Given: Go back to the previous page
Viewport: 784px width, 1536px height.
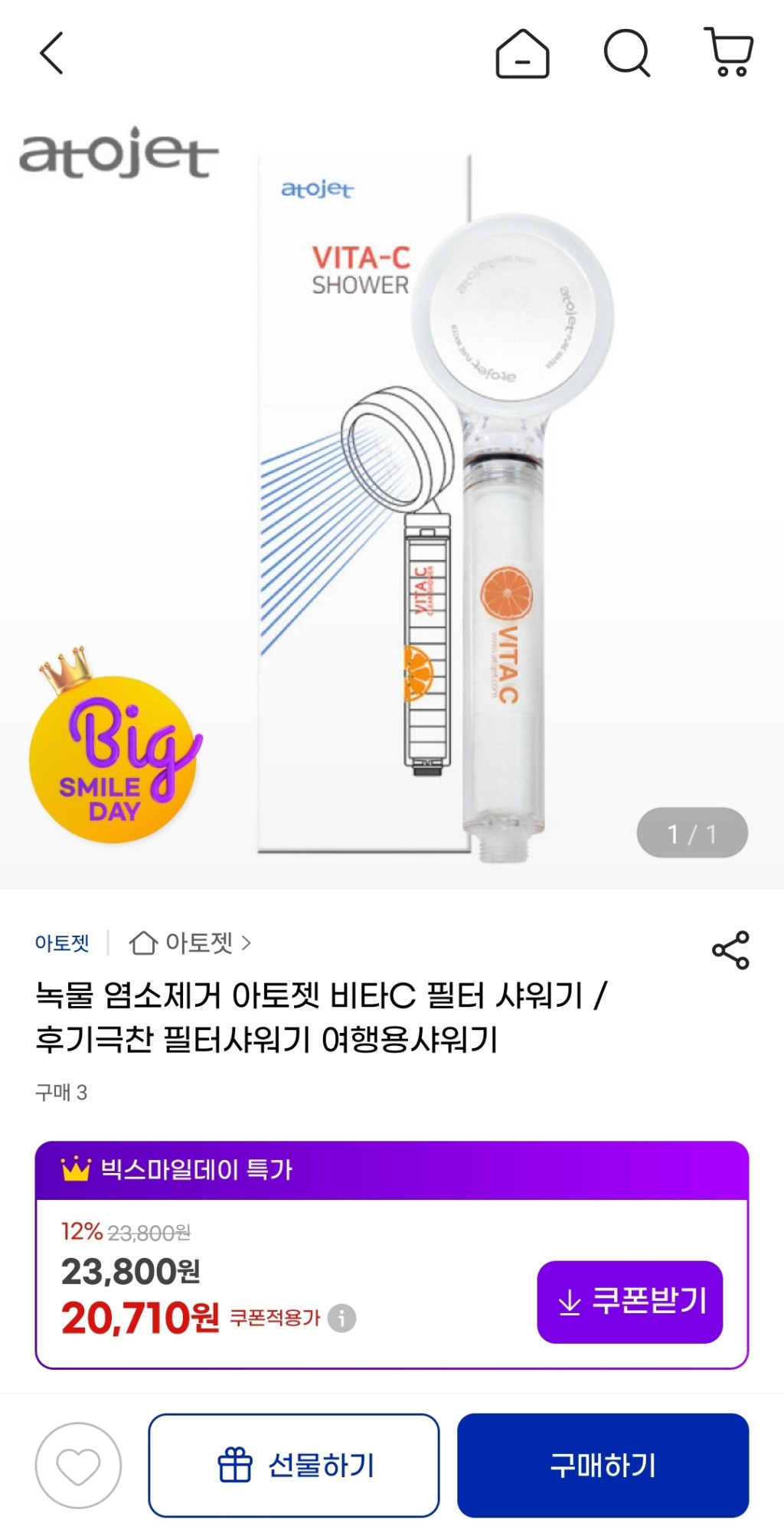Looking at the screenshot, I should [51, 54].
